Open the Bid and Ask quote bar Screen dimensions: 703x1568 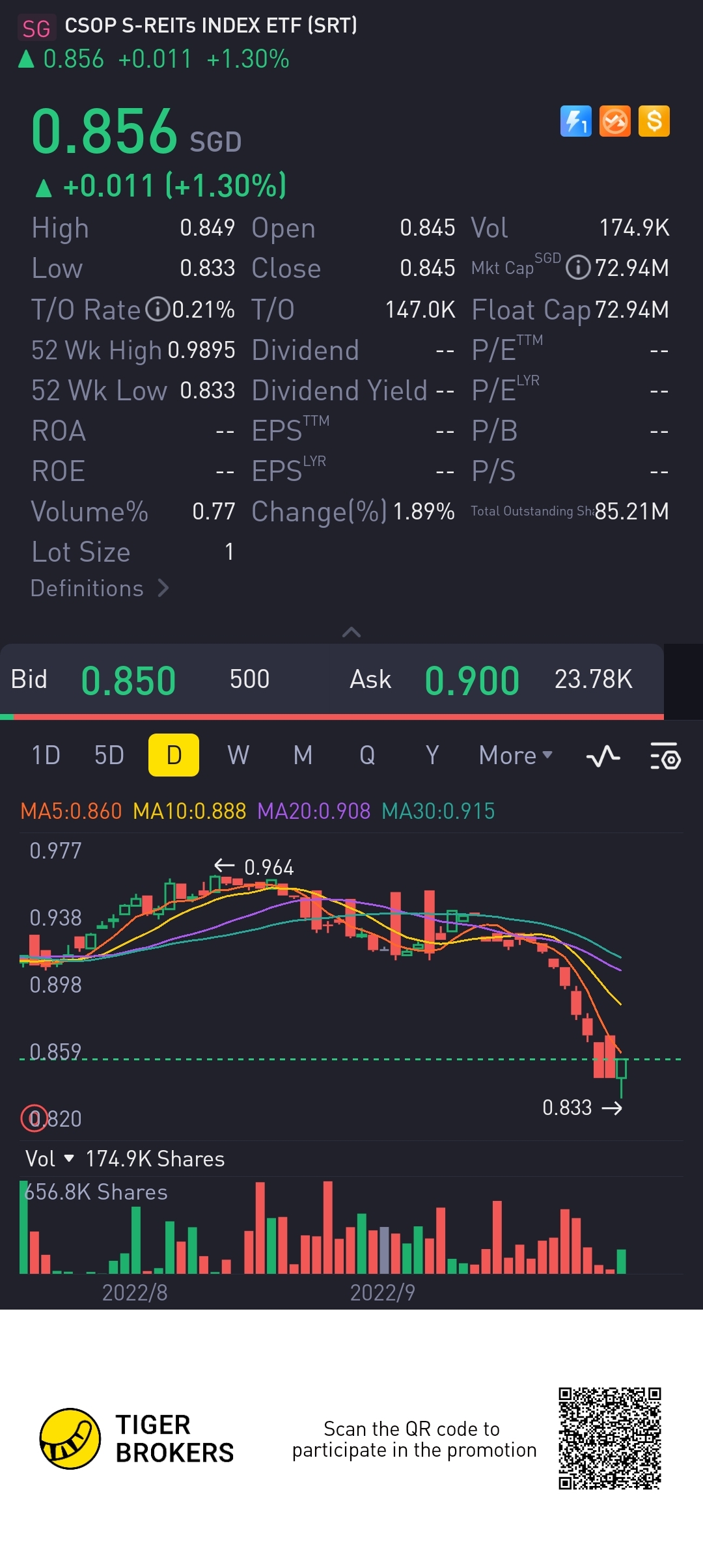tap(332, 680)
